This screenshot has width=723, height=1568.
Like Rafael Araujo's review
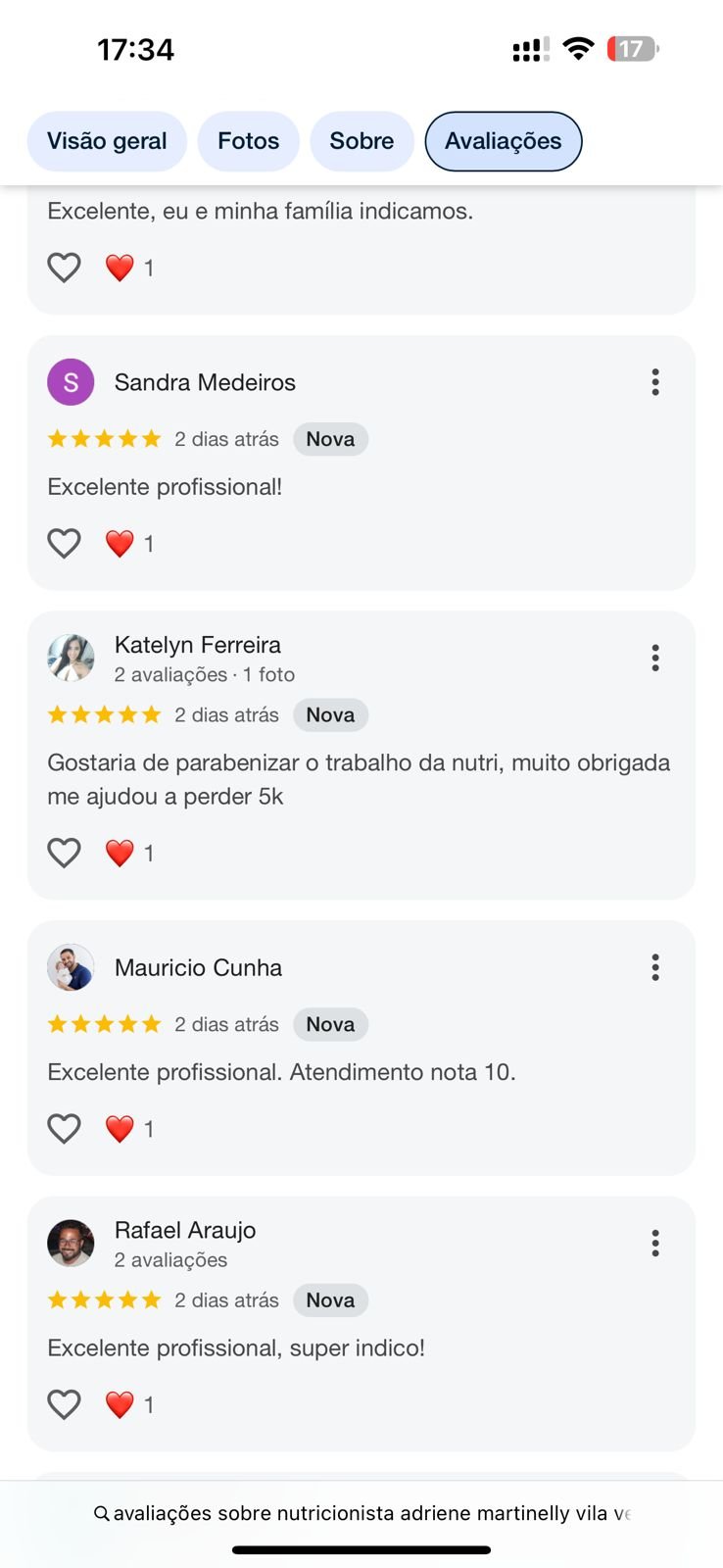65,1404
